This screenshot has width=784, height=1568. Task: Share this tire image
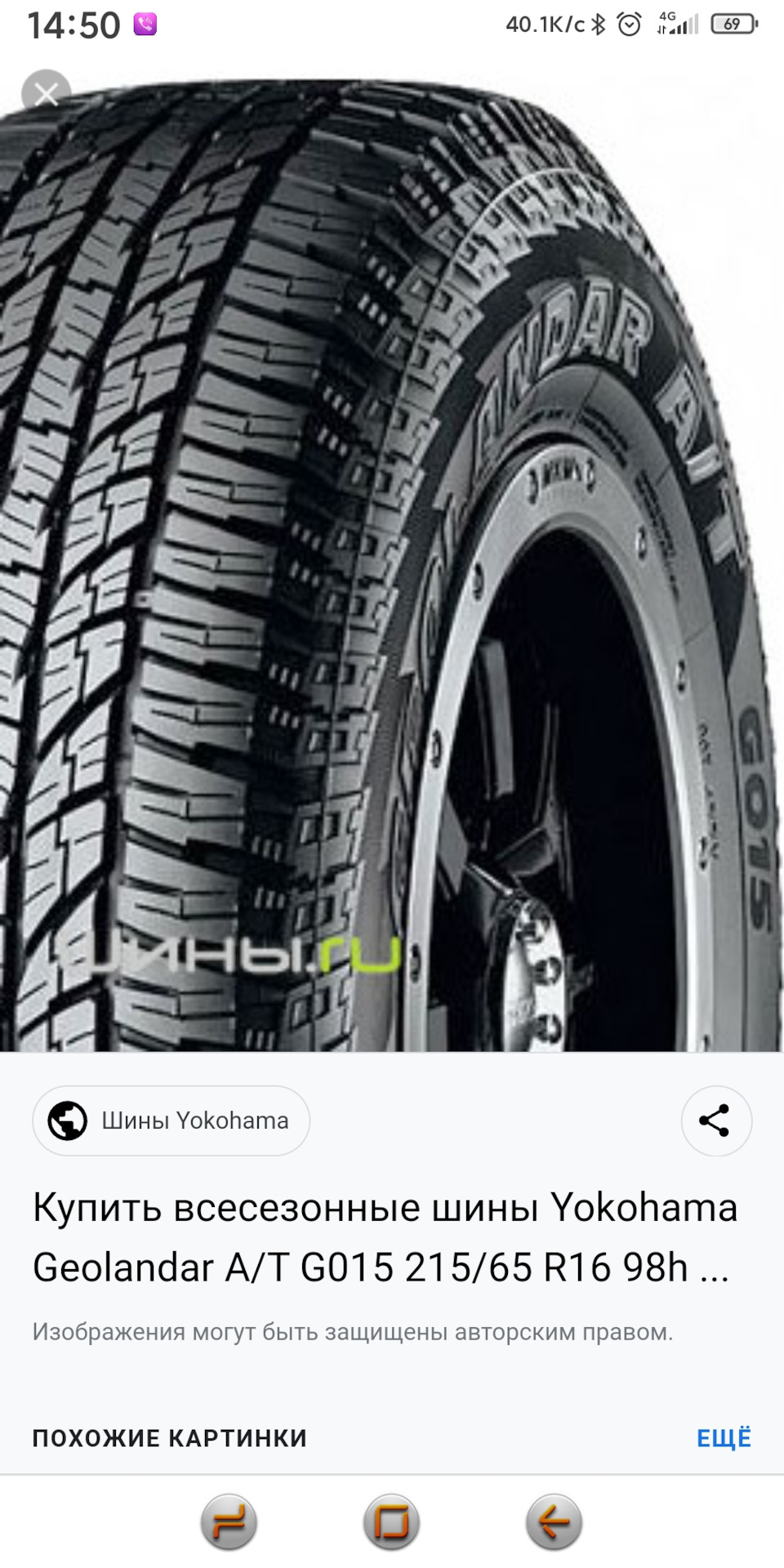(715, 1120)
